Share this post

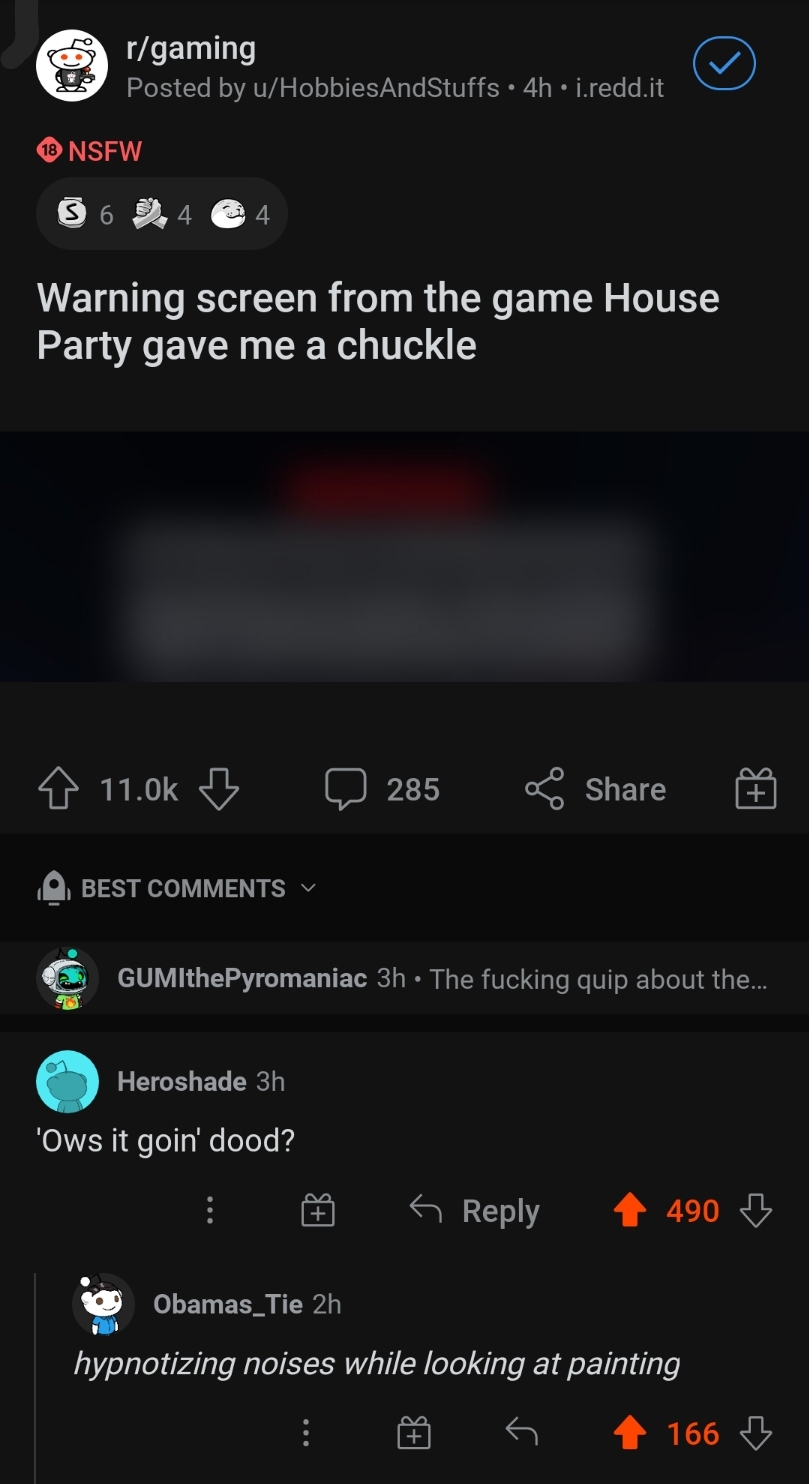tap(597, 790)
